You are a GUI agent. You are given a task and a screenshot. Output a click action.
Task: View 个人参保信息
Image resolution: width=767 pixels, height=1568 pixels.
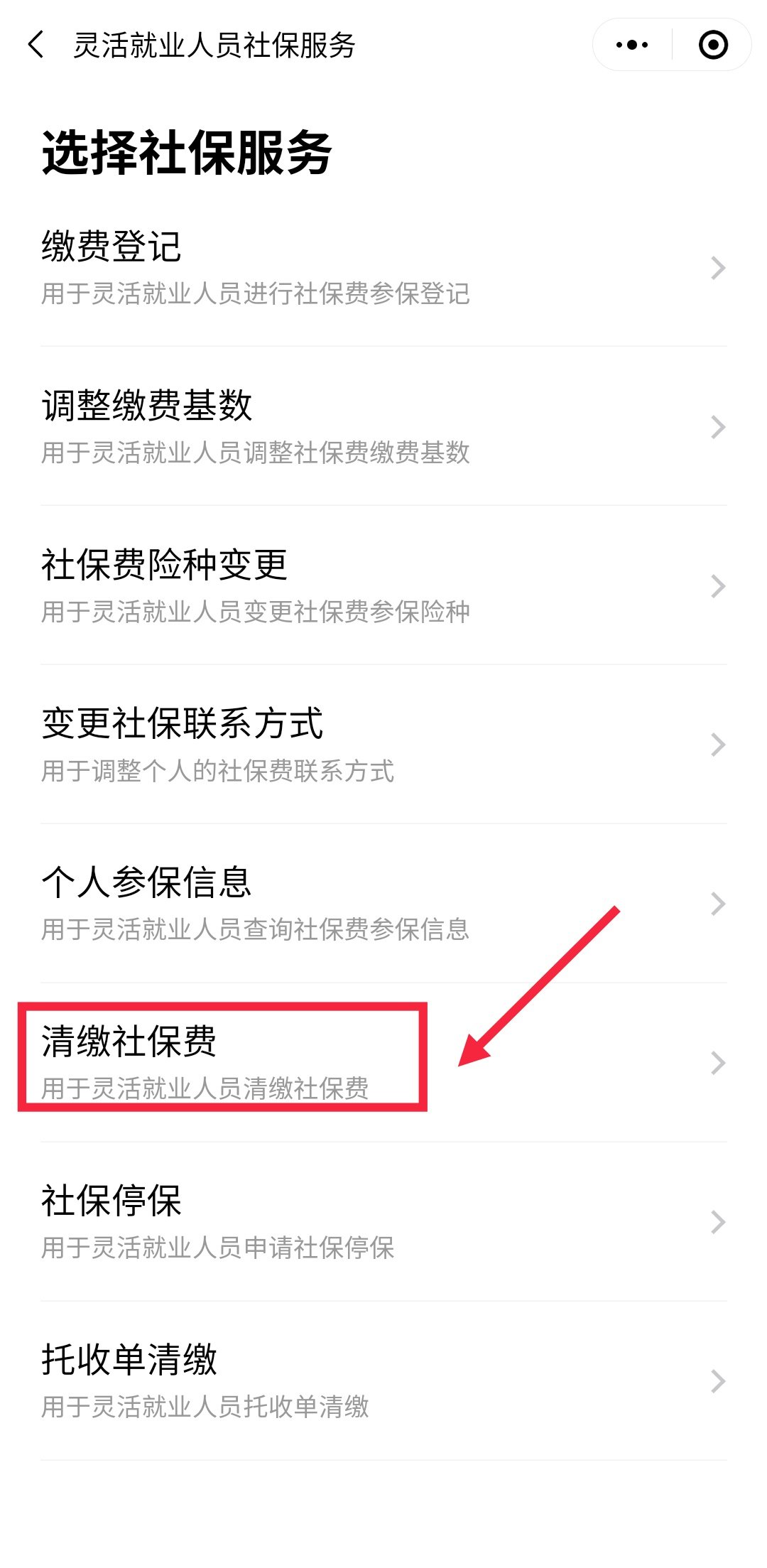[x=383, y=904]
